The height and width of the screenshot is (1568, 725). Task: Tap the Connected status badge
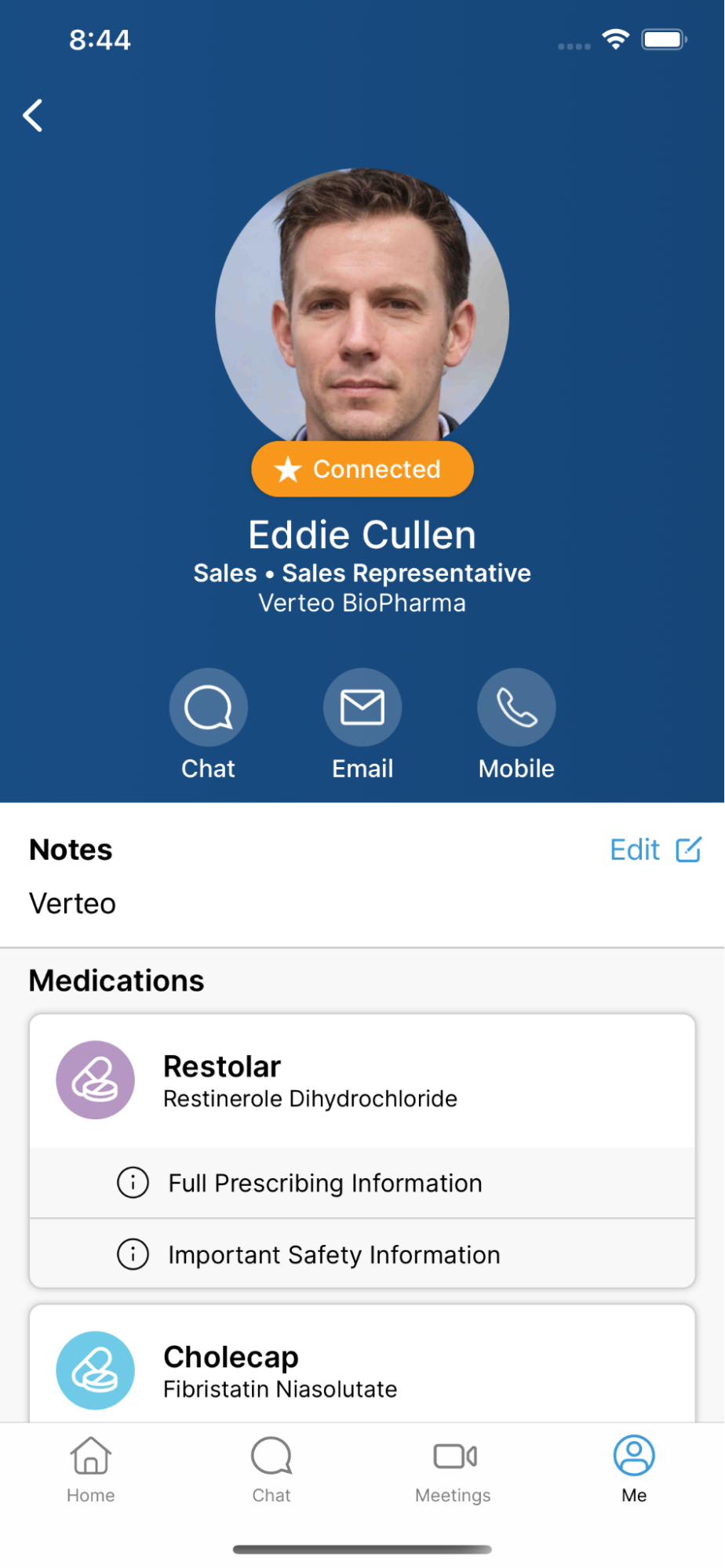(362, 469)
